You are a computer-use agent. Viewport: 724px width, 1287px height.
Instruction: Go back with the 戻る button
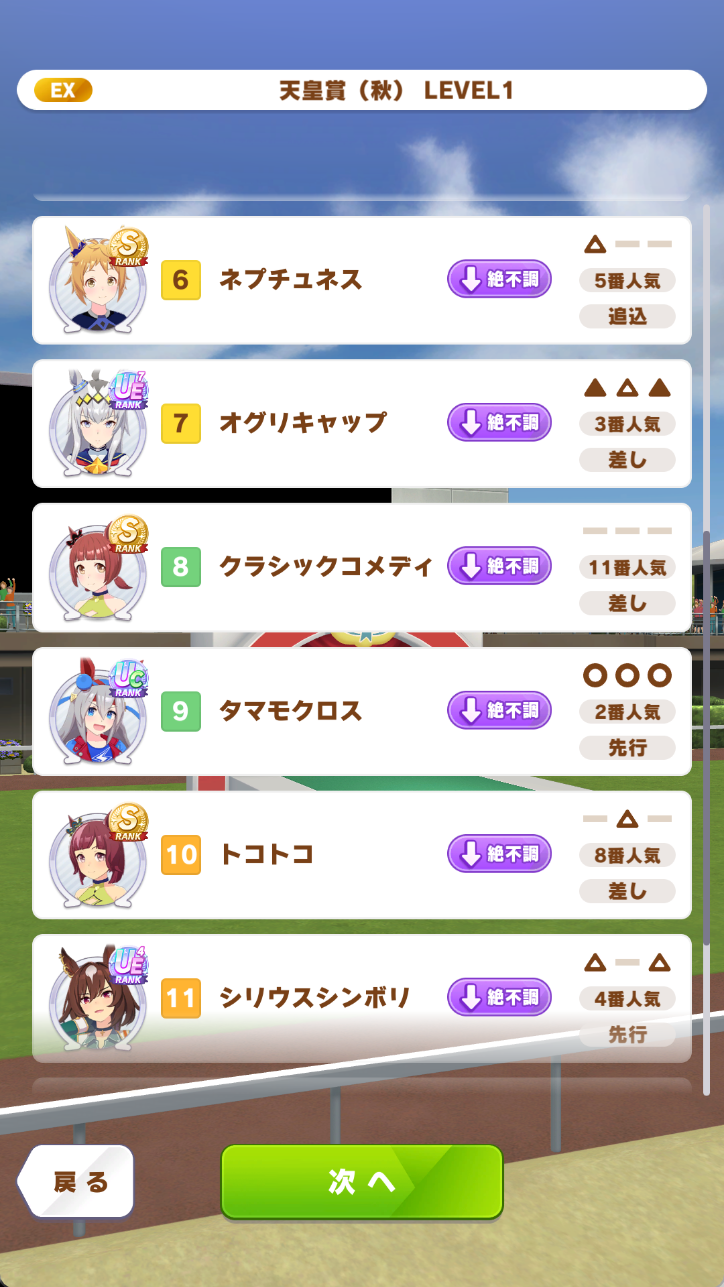pyautogui.click(x=77, y=1182)
